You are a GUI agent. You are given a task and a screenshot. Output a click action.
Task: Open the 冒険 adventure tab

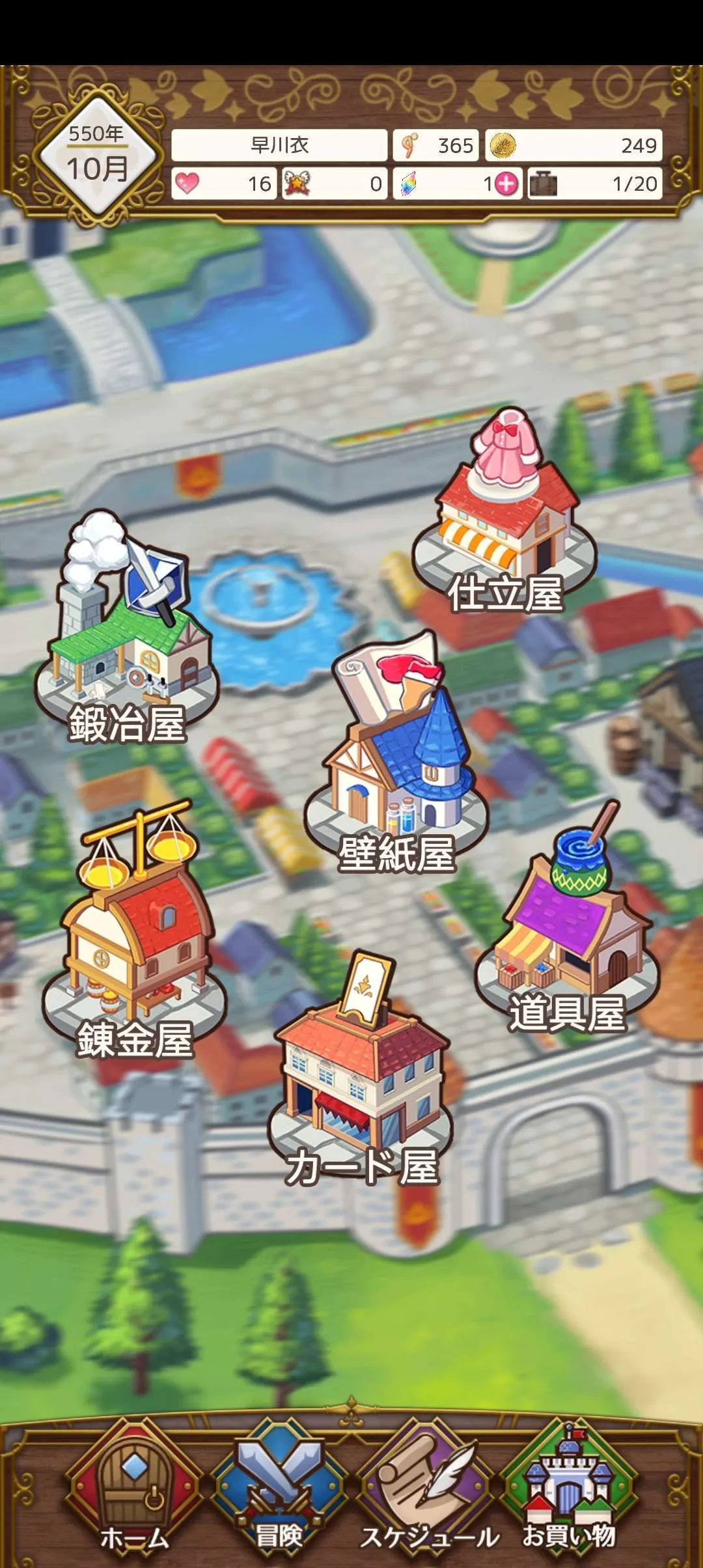pyautogui.click(x=280, y=1491)
